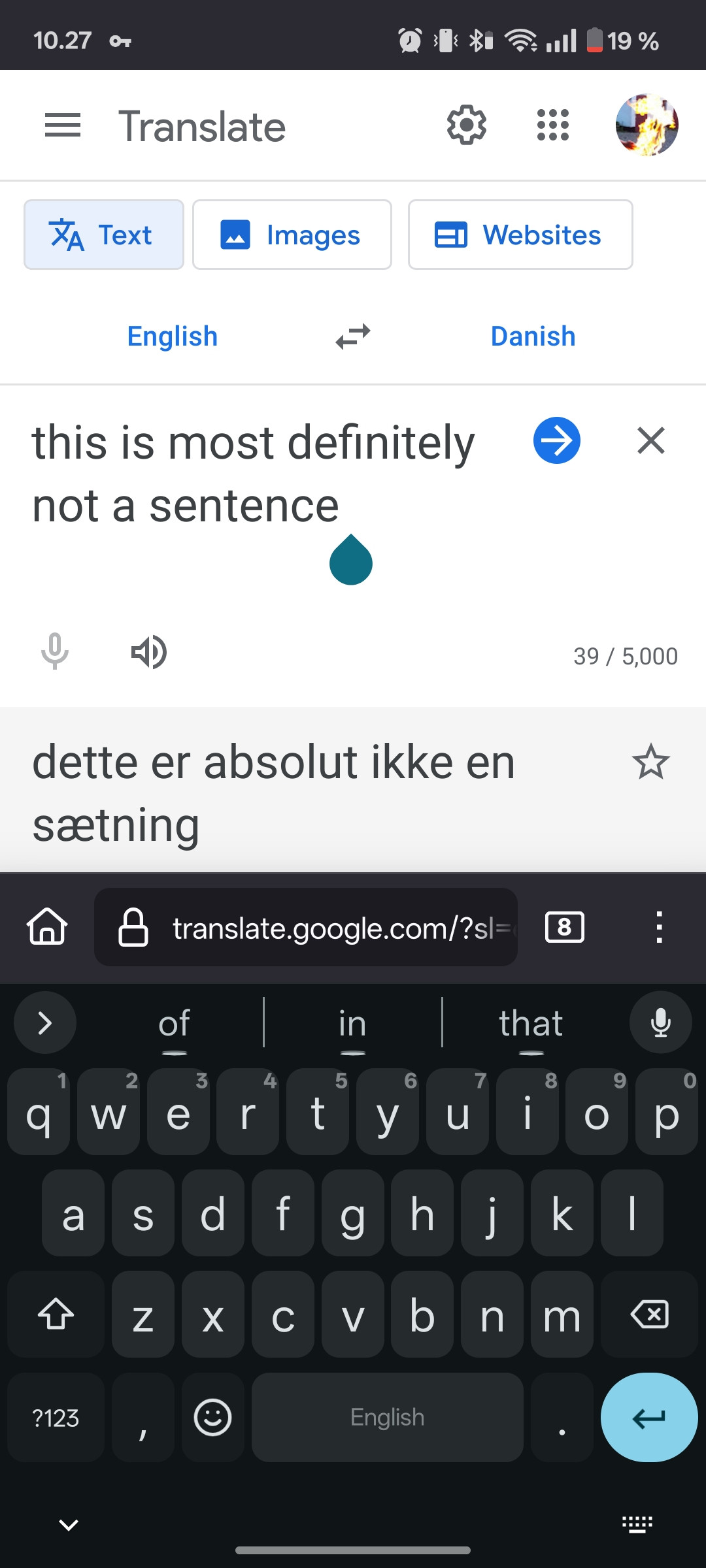The height and width of the screenshot is (1568, 706).
Task: Open the hamburger main menu
Action: pos(63,125)
